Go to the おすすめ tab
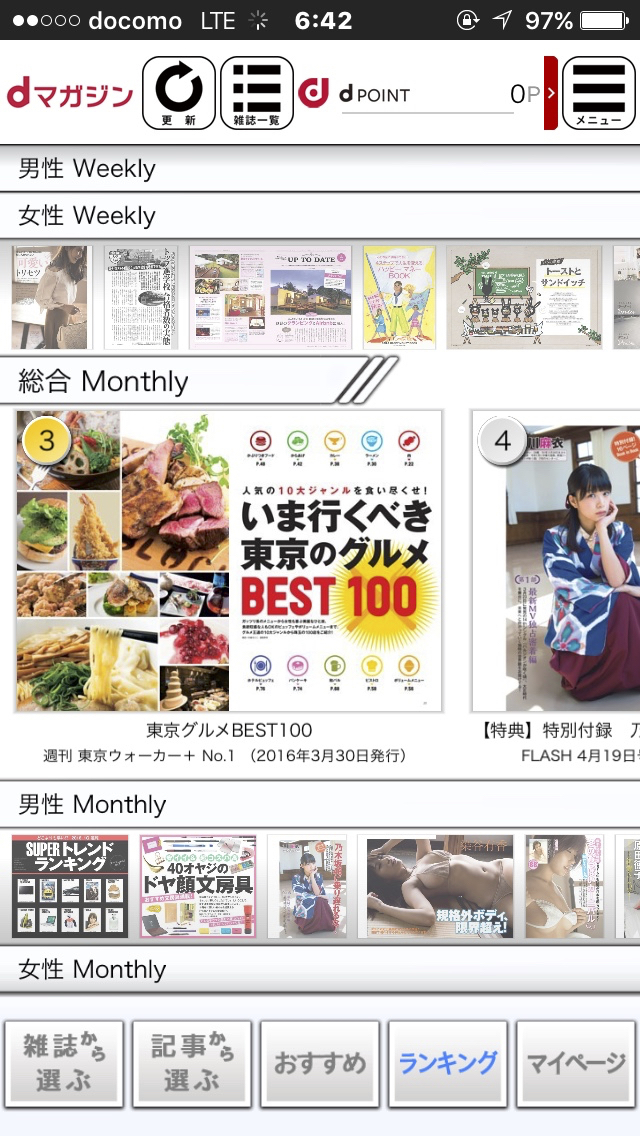The height and width of the screenshot is (1136, 640). tap(320, 1063)
